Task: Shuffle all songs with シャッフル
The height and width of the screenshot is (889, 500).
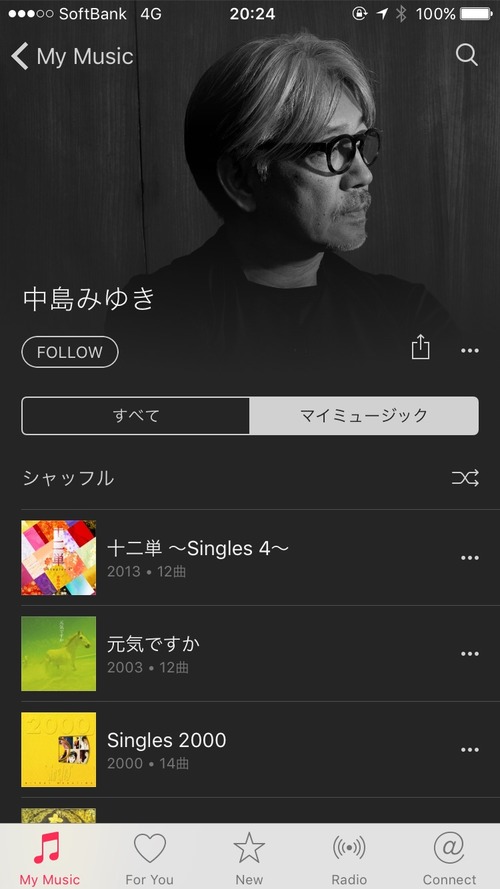Action: click(x=250, y=479)
